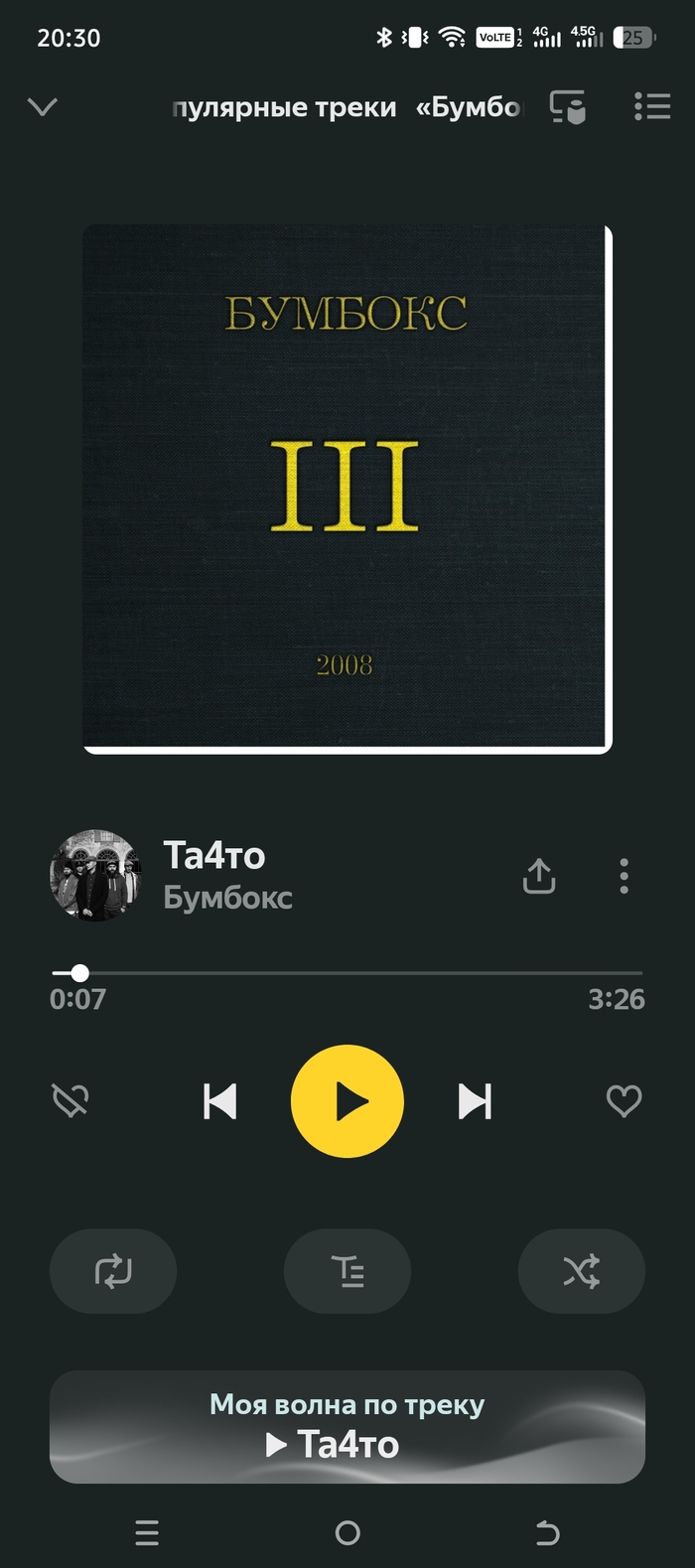Toggle shuffle mode
Viewport: 695px width, 1568px height.
click(x=582, y=1271)
